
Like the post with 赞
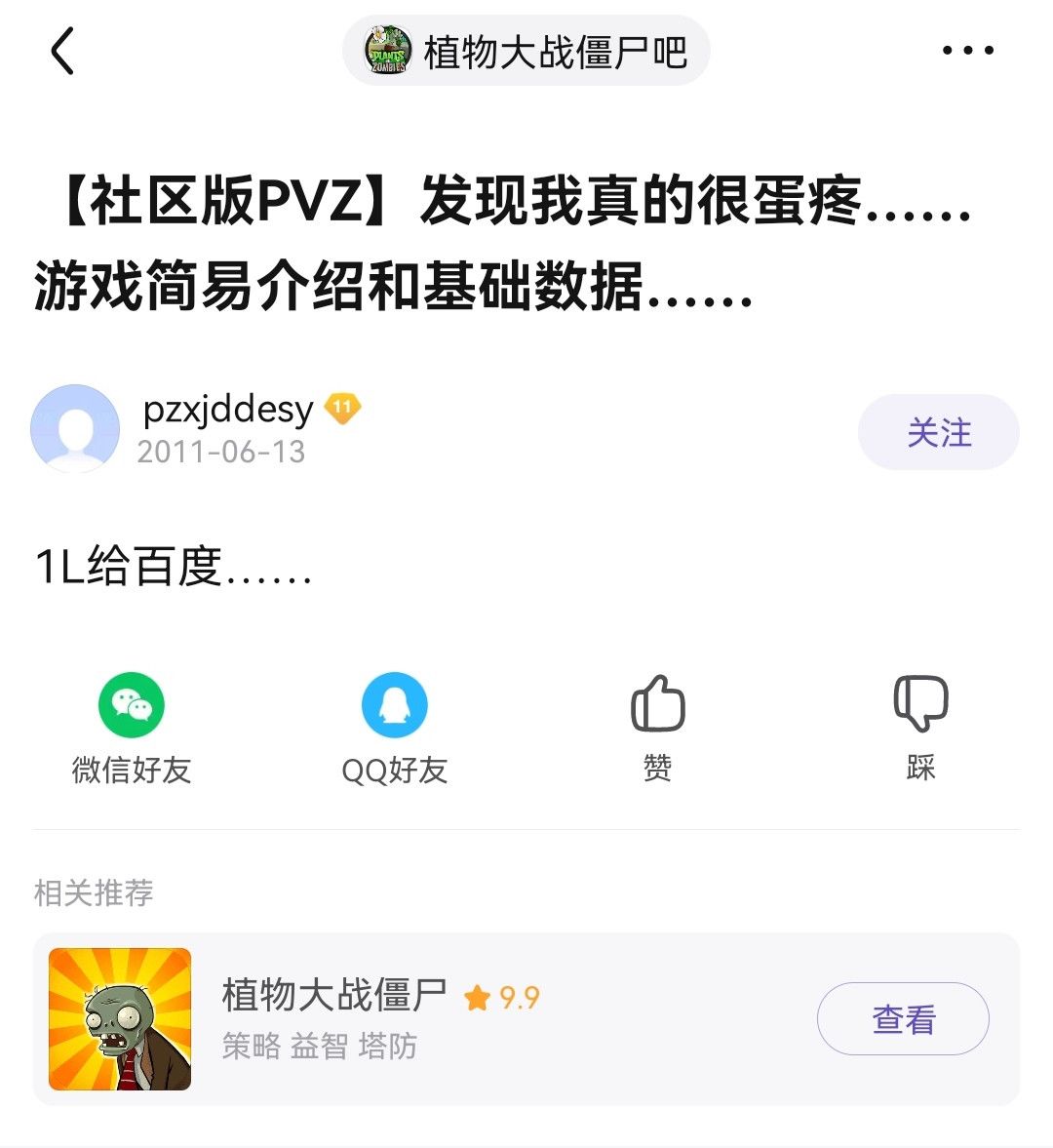click(x=658, y=727)
